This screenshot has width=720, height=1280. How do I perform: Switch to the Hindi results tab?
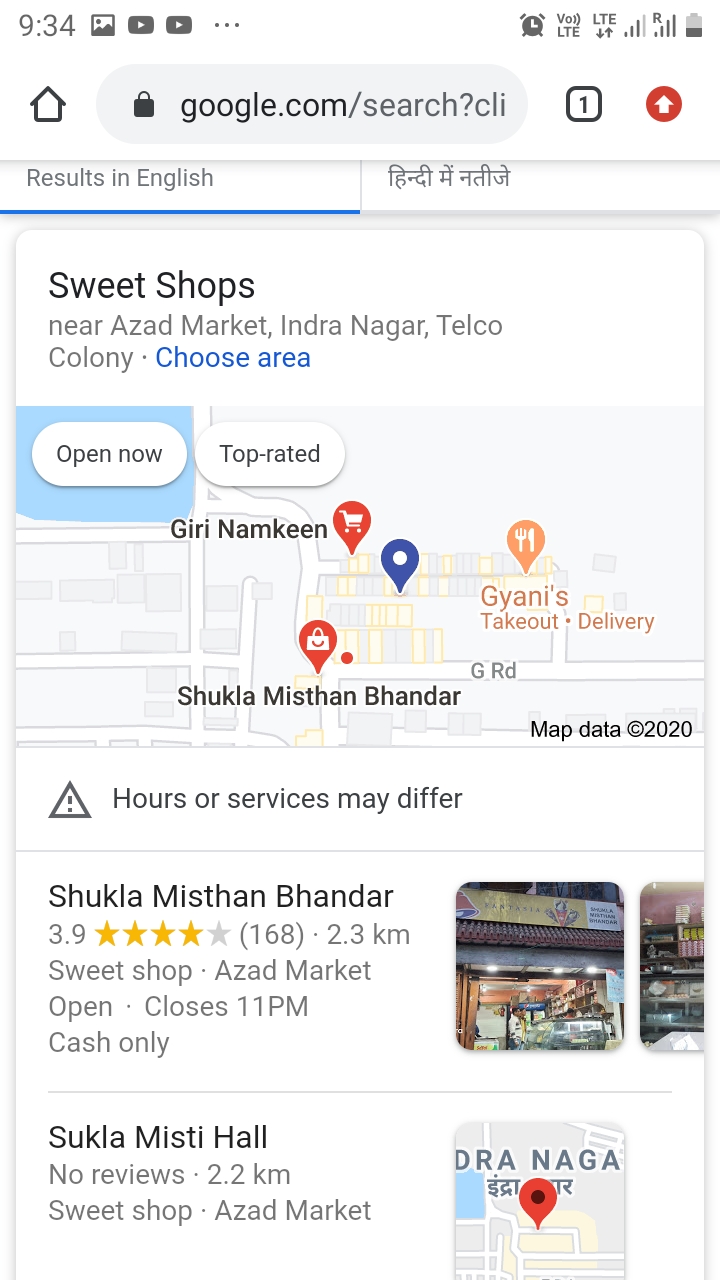pos(449,179)
